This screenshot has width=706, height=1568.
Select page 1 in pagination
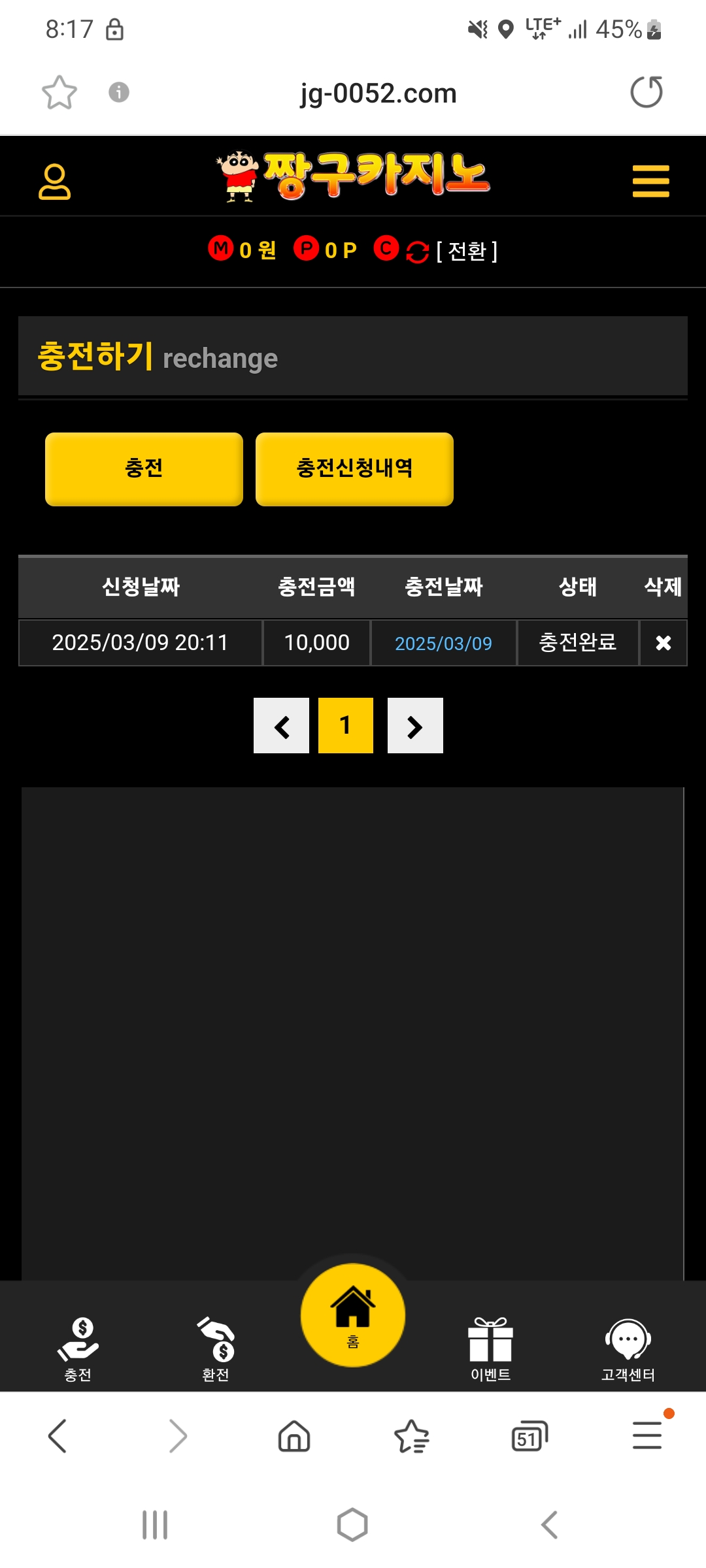point(346,726)
